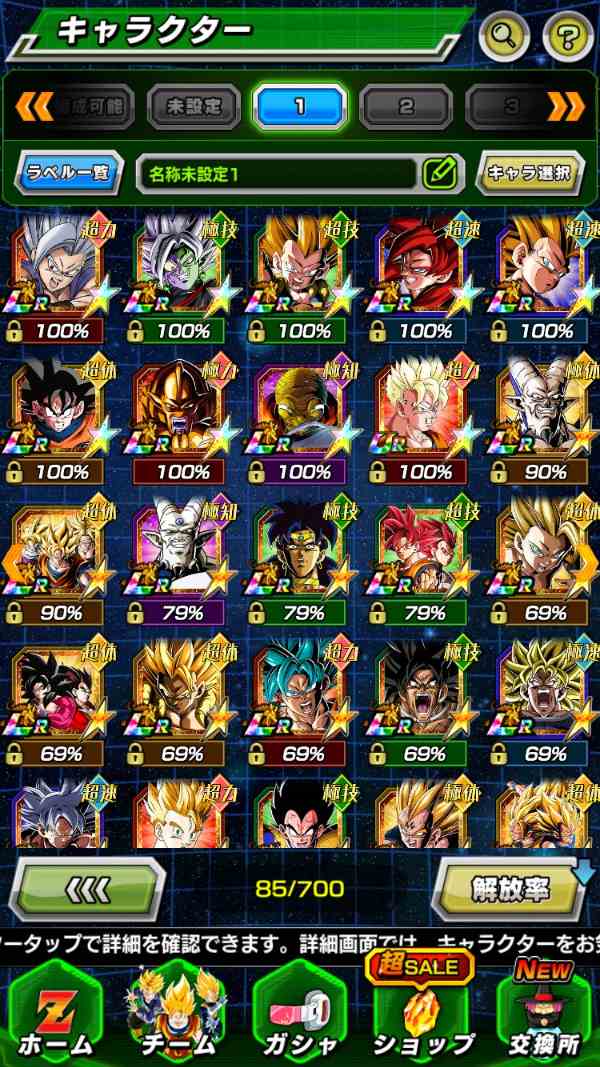Image resolution: width=600 pixels, height=1067 pixels.
Task: Edit the label name 名称未設定1
Action: [439, 173]
